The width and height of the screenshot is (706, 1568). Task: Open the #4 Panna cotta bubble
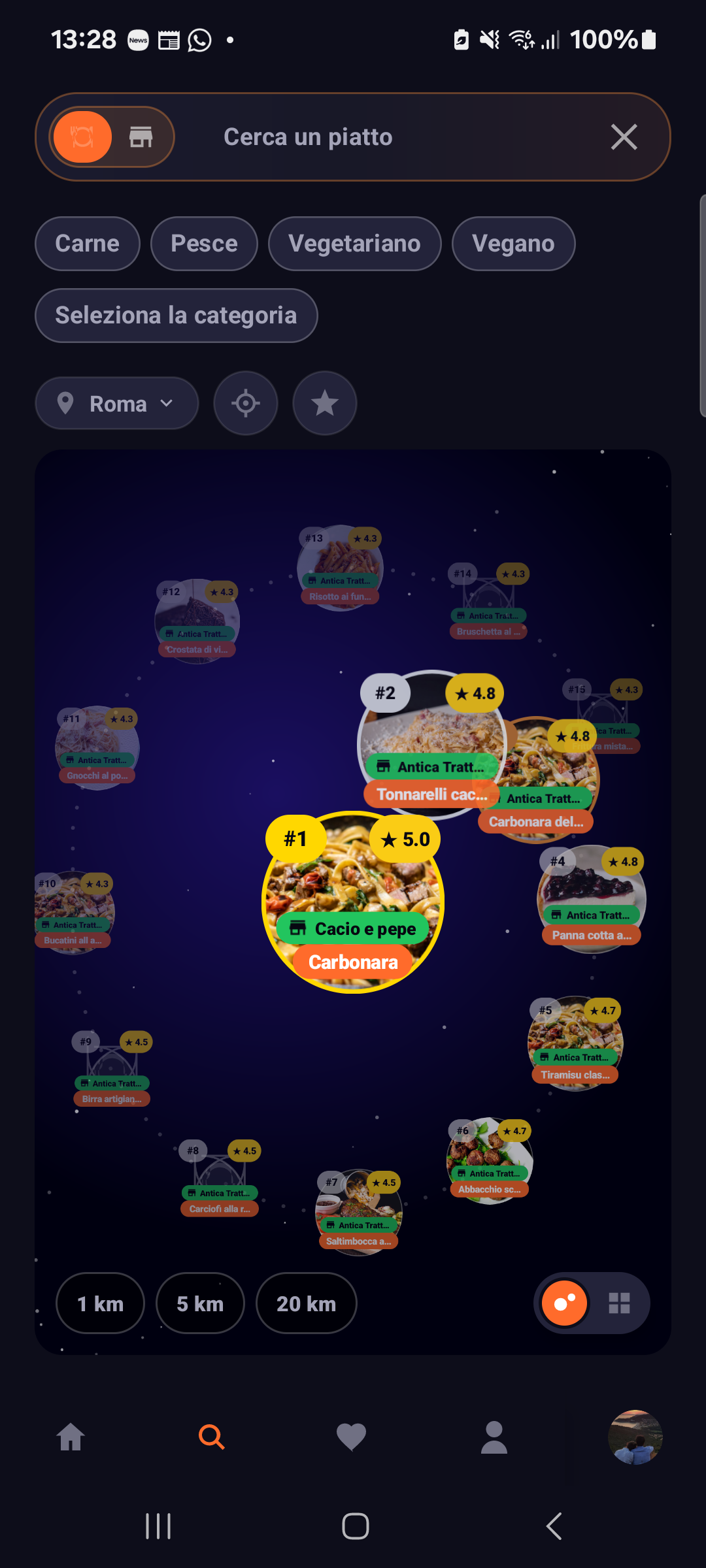coord(592,898)
